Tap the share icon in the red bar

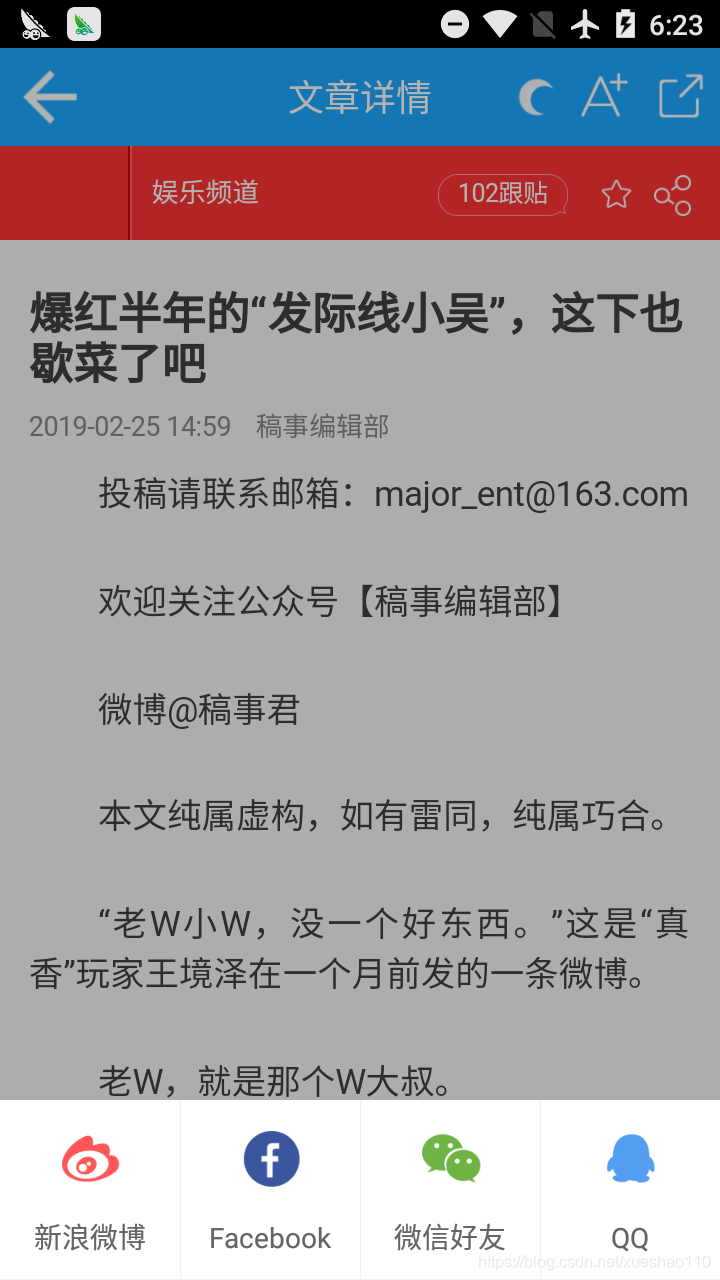[673, 195]
